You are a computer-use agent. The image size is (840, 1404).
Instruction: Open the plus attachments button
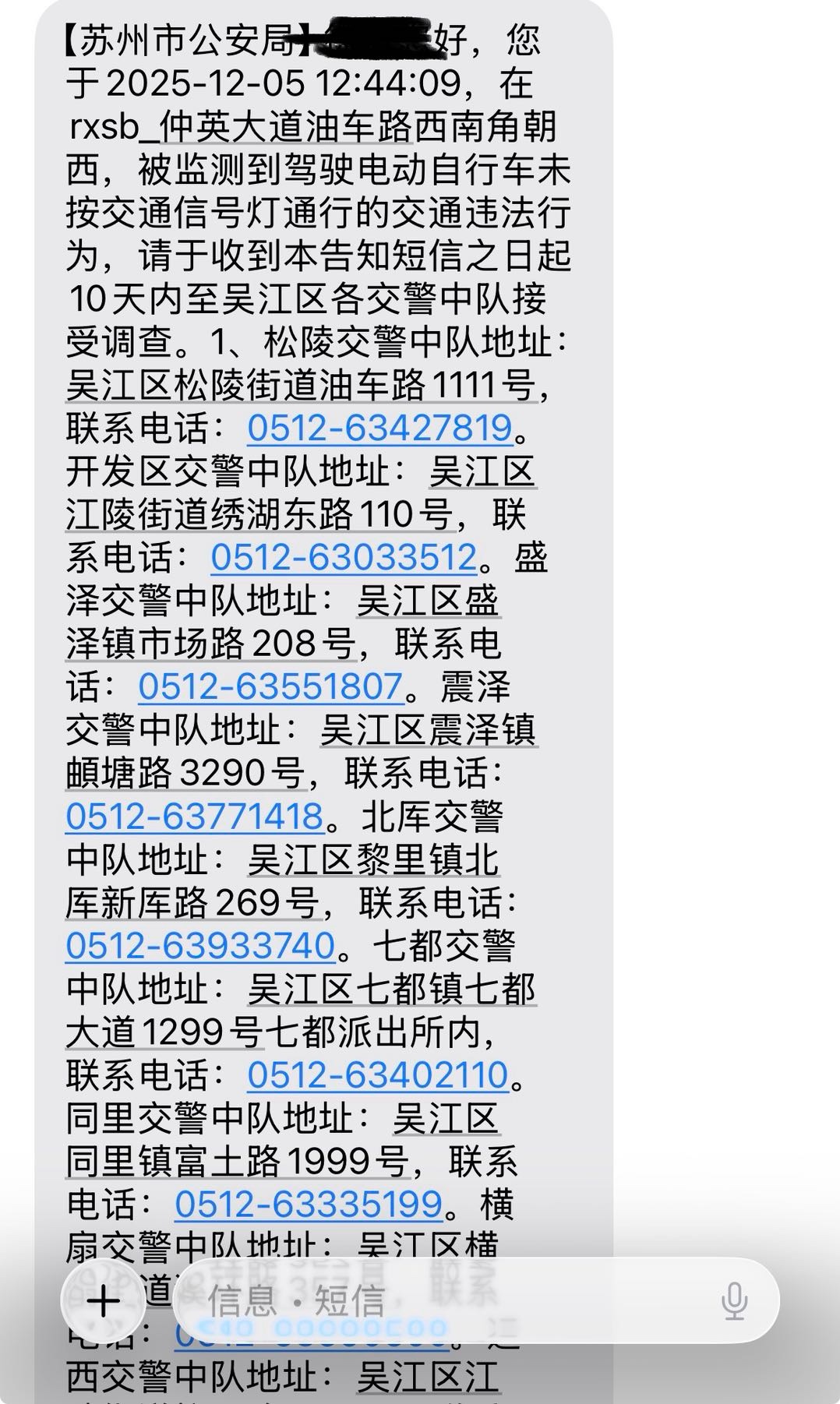coord(104,1303)
